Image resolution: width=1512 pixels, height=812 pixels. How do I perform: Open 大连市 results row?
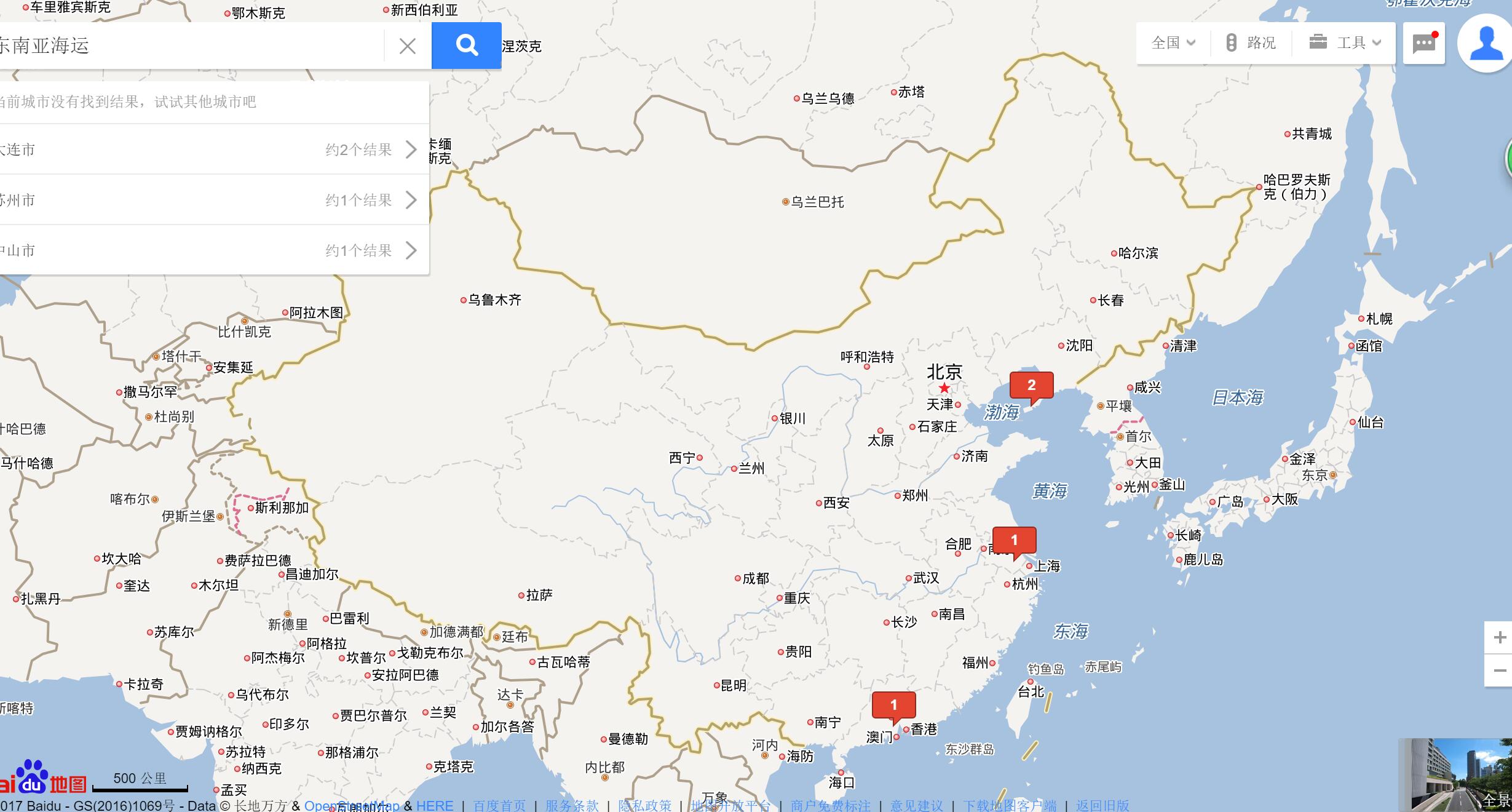coord(209,149)
